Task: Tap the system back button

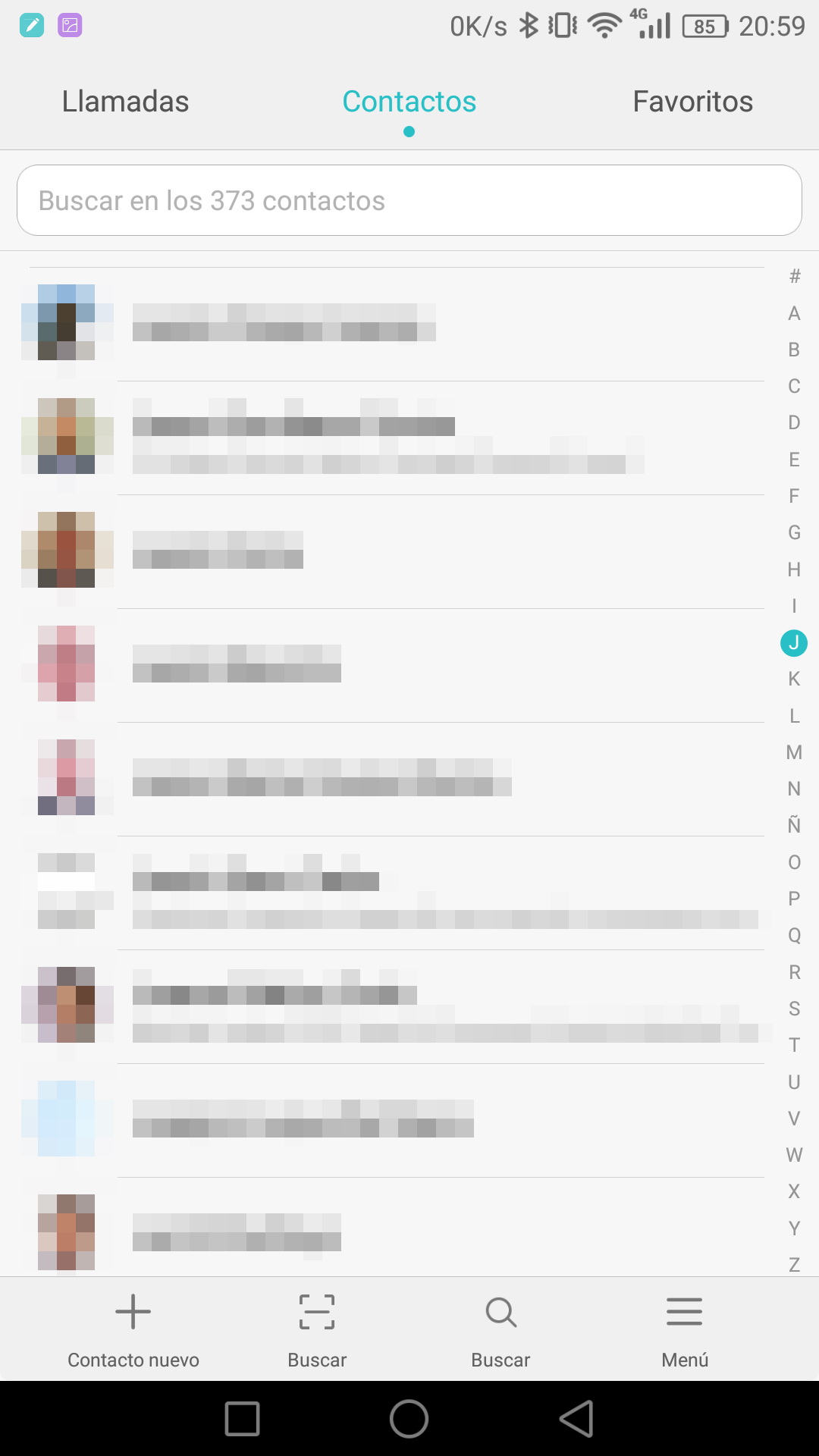Action: coord(576,1418)
